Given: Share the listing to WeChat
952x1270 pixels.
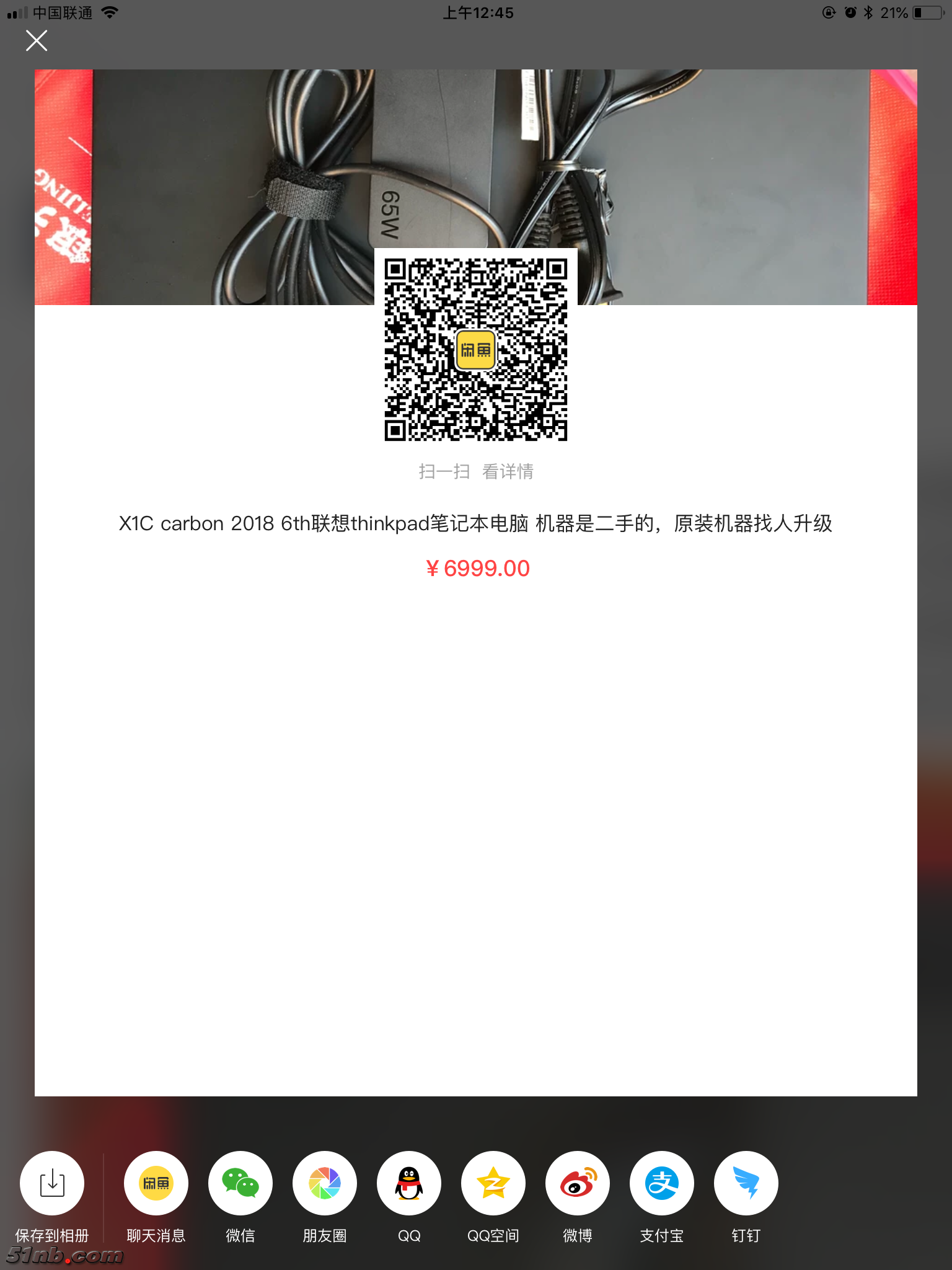Looking at the screenshot, I should 240,1183.
